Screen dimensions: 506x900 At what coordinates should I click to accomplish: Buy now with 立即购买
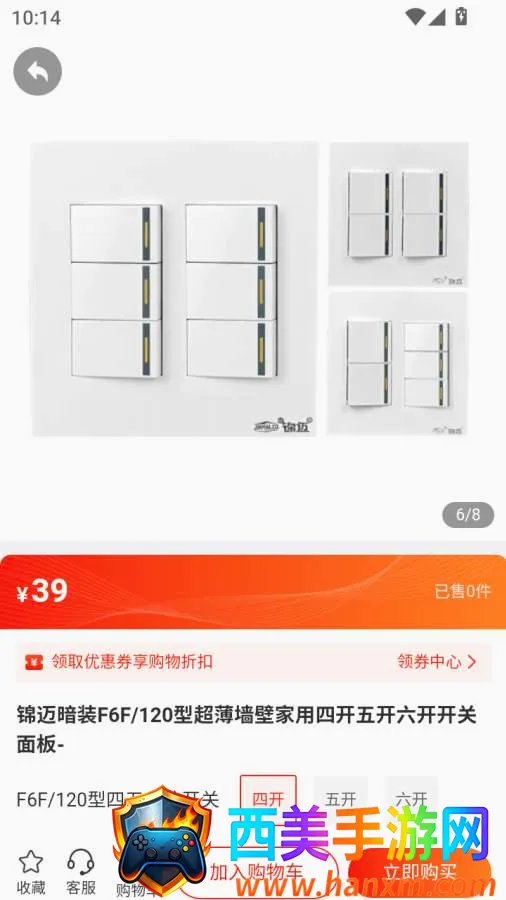(419, 873)
